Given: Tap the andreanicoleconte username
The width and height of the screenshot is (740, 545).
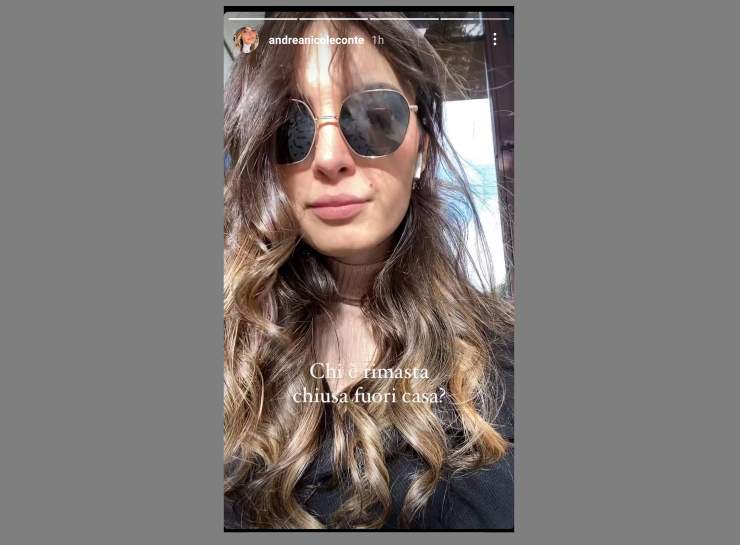Looking at the screenshot, I should (316, 40).
